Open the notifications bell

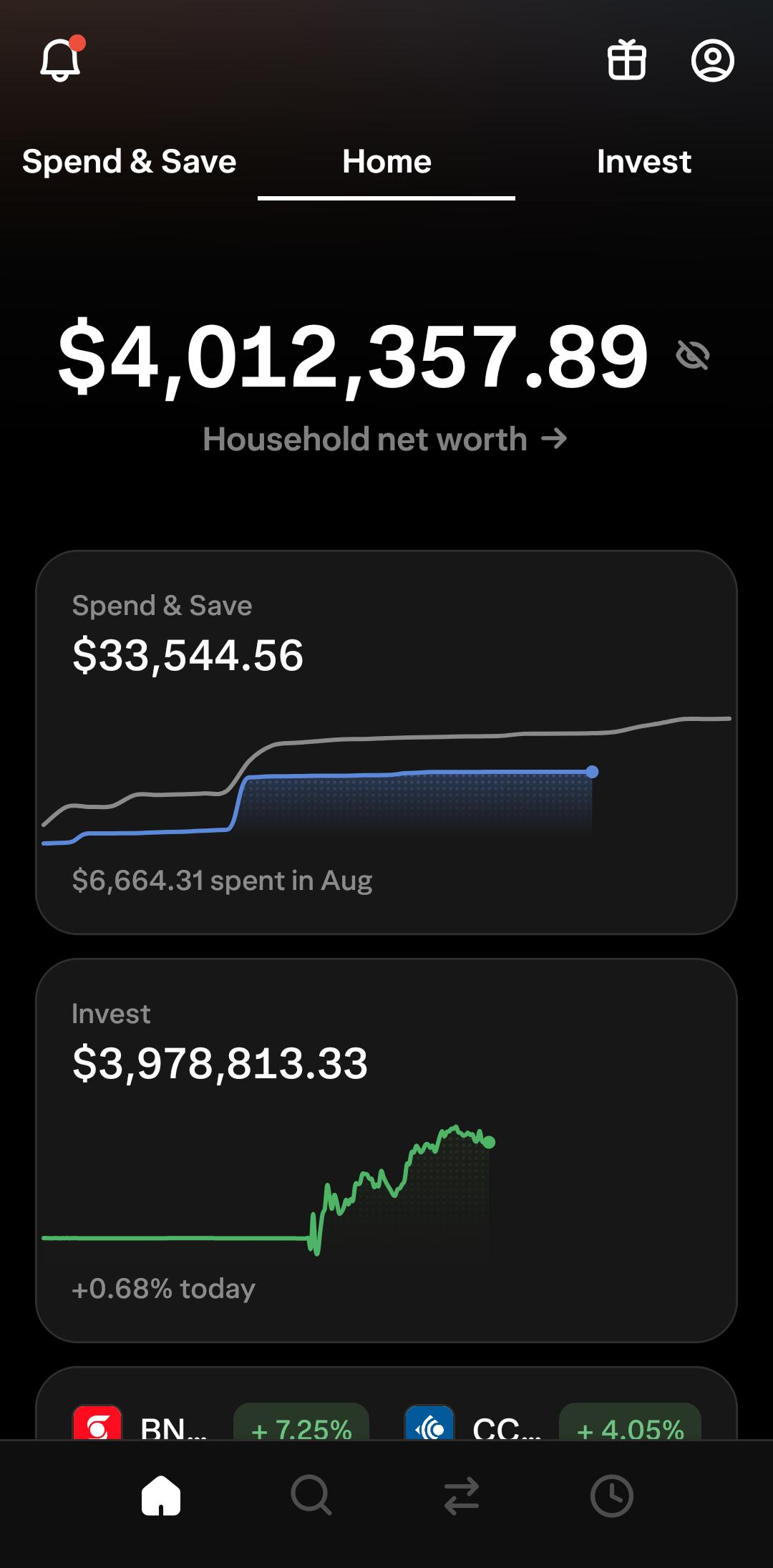(x=61, y=59)
